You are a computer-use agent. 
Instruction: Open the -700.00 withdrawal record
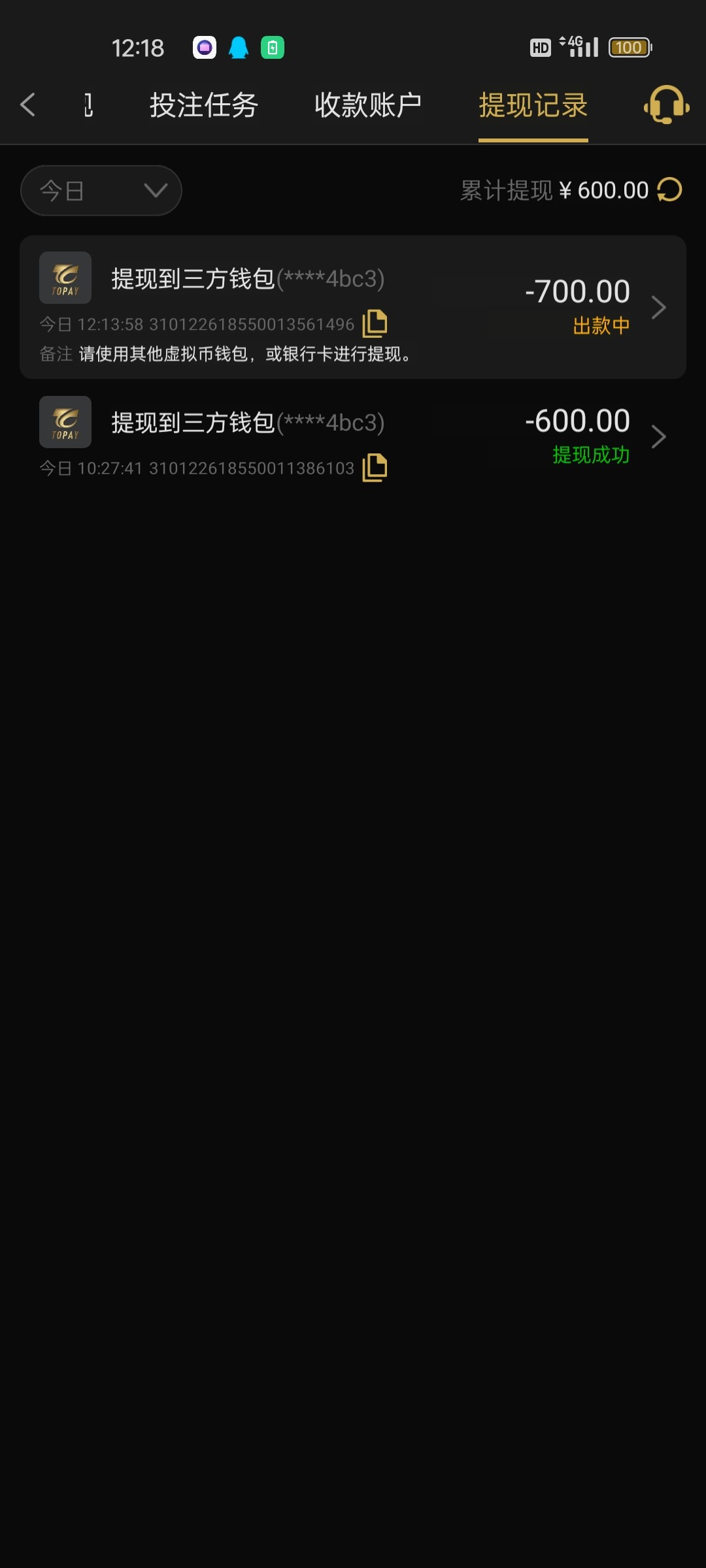pyautogui.click(x=658, y=307)
